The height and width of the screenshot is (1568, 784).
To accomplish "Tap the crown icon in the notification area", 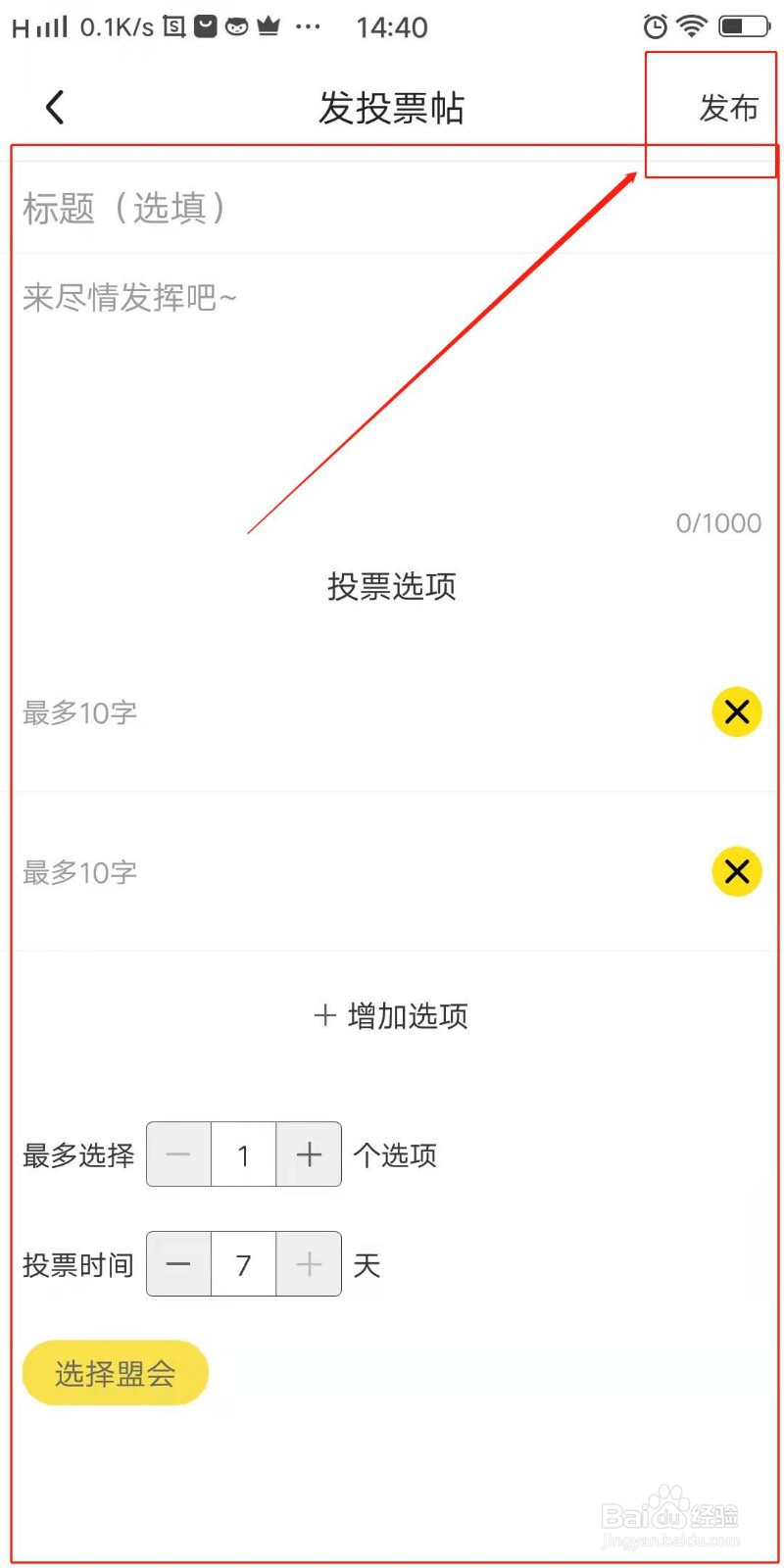I will (x=269, y=26).
